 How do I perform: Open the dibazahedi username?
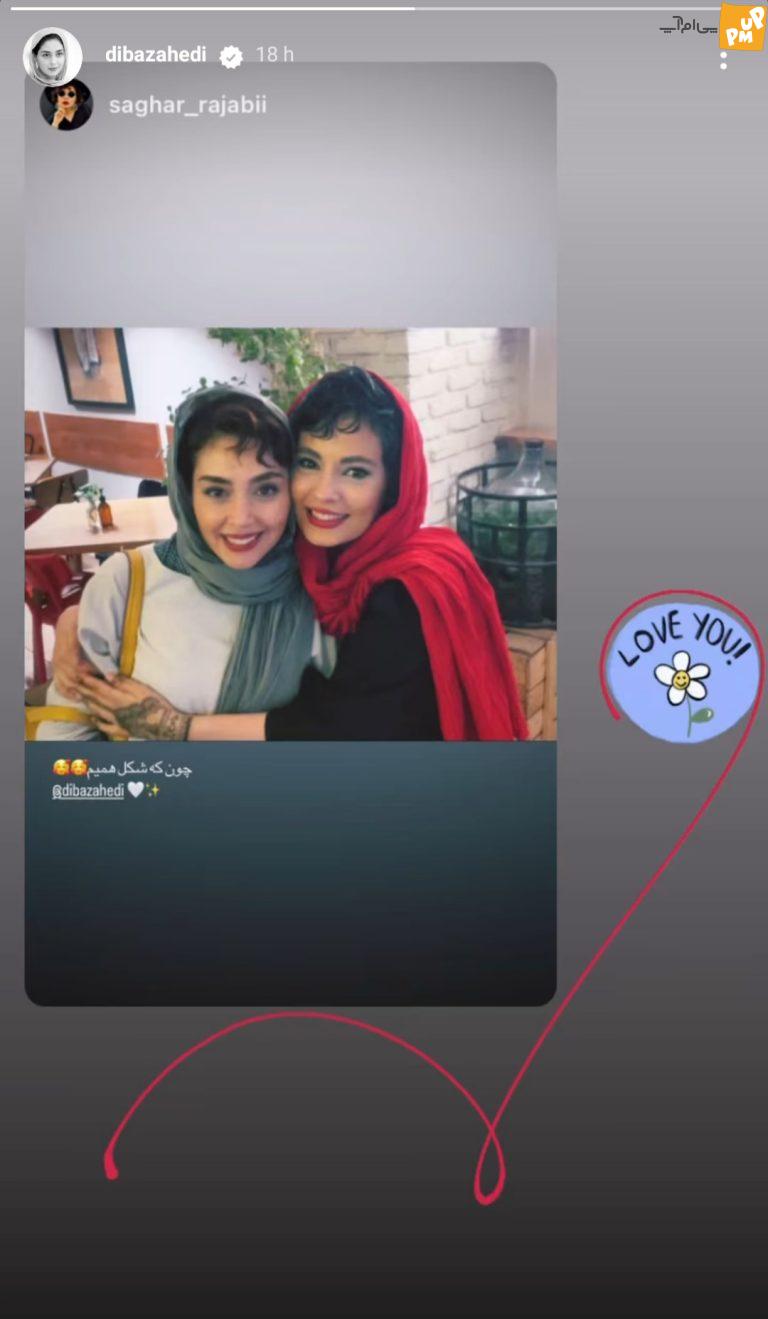[x=155, y=55]
